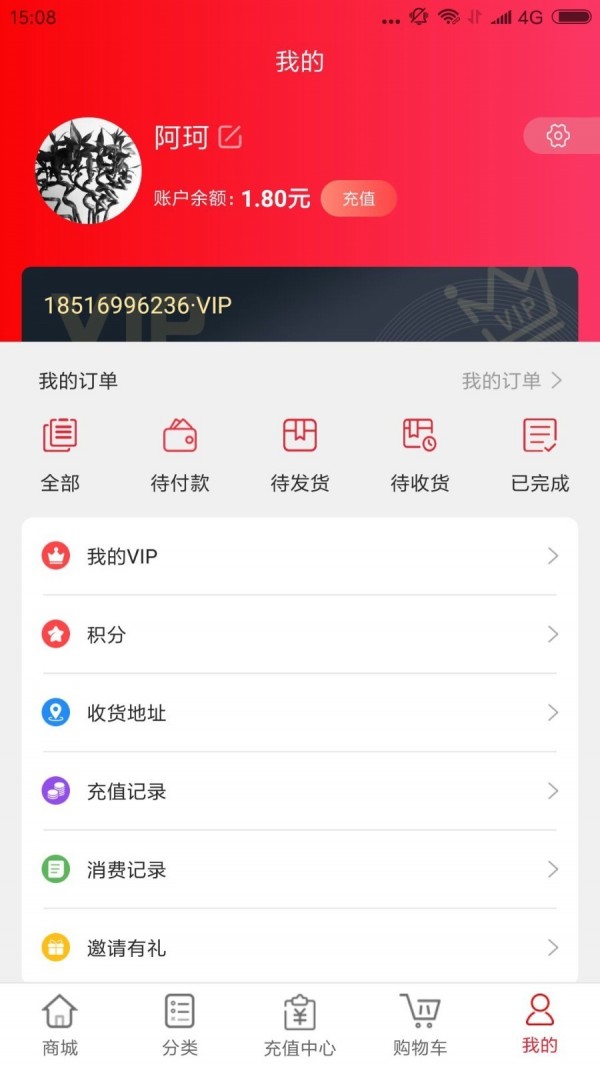This screenshot has height=1067, width=600.
Task: Open the 收货地址 row
Action: click(x=300, y=713)
